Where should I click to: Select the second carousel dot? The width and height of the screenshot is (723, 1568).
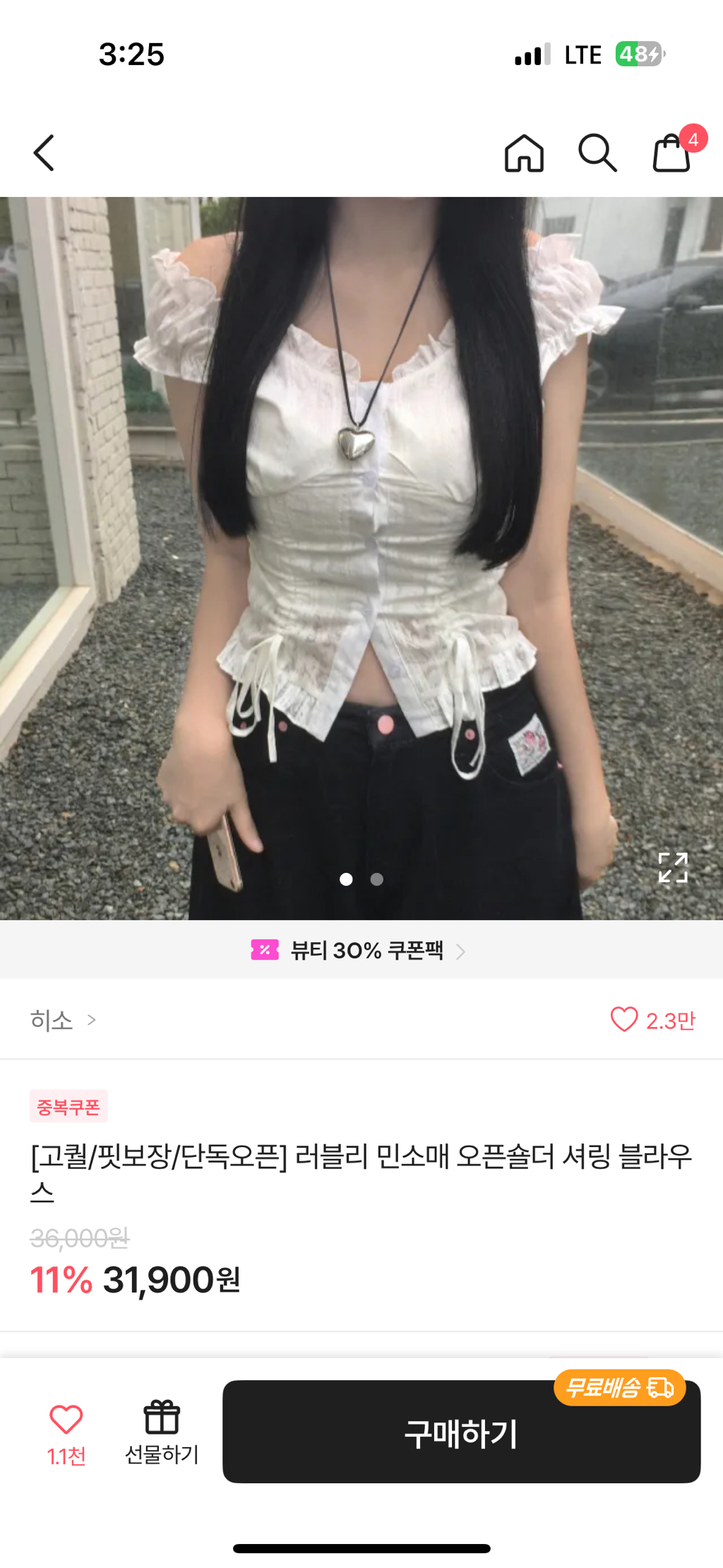pyautogui.click(x=376, y=879)
